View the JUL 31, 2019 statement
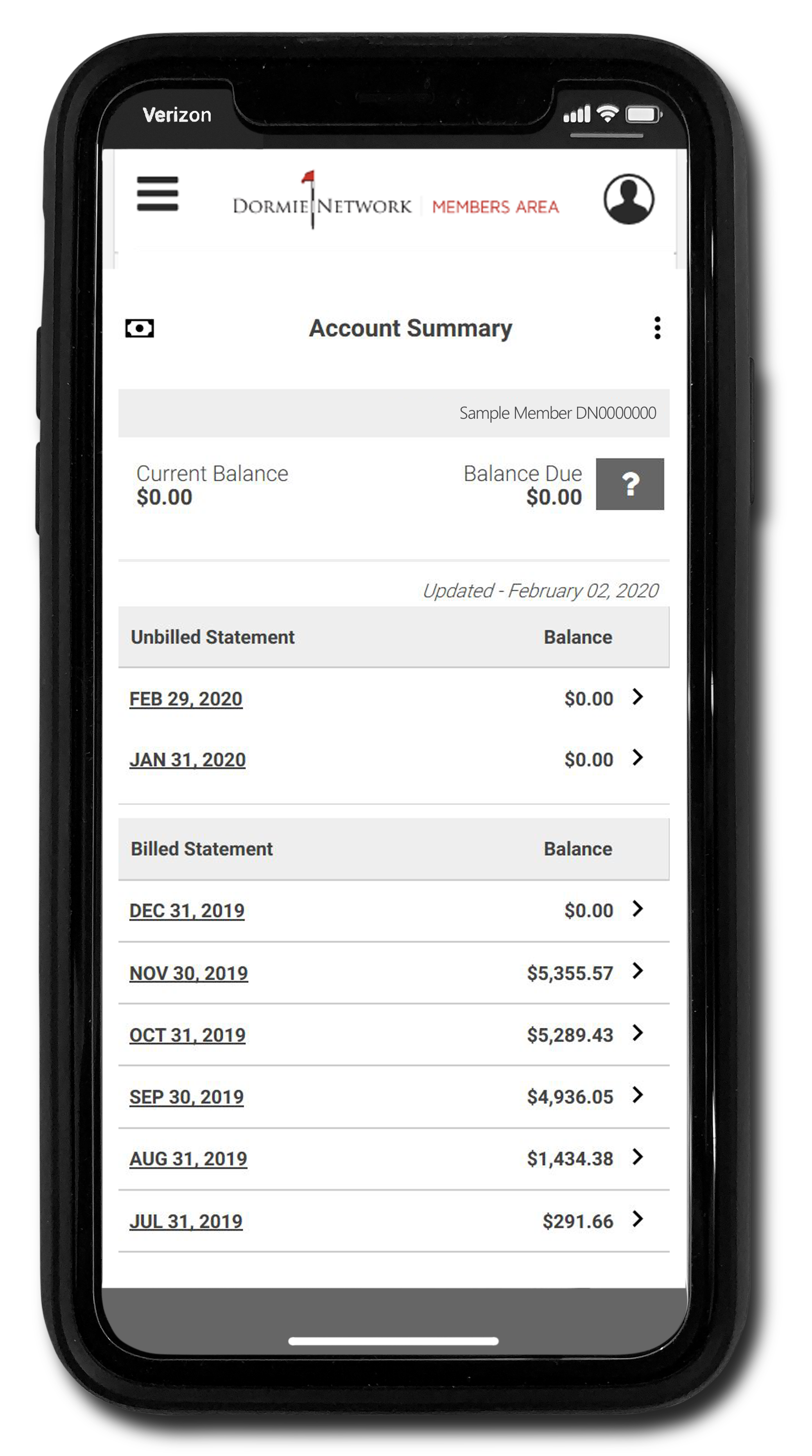Screen dimensions: 812x1456 point(186,1221)
